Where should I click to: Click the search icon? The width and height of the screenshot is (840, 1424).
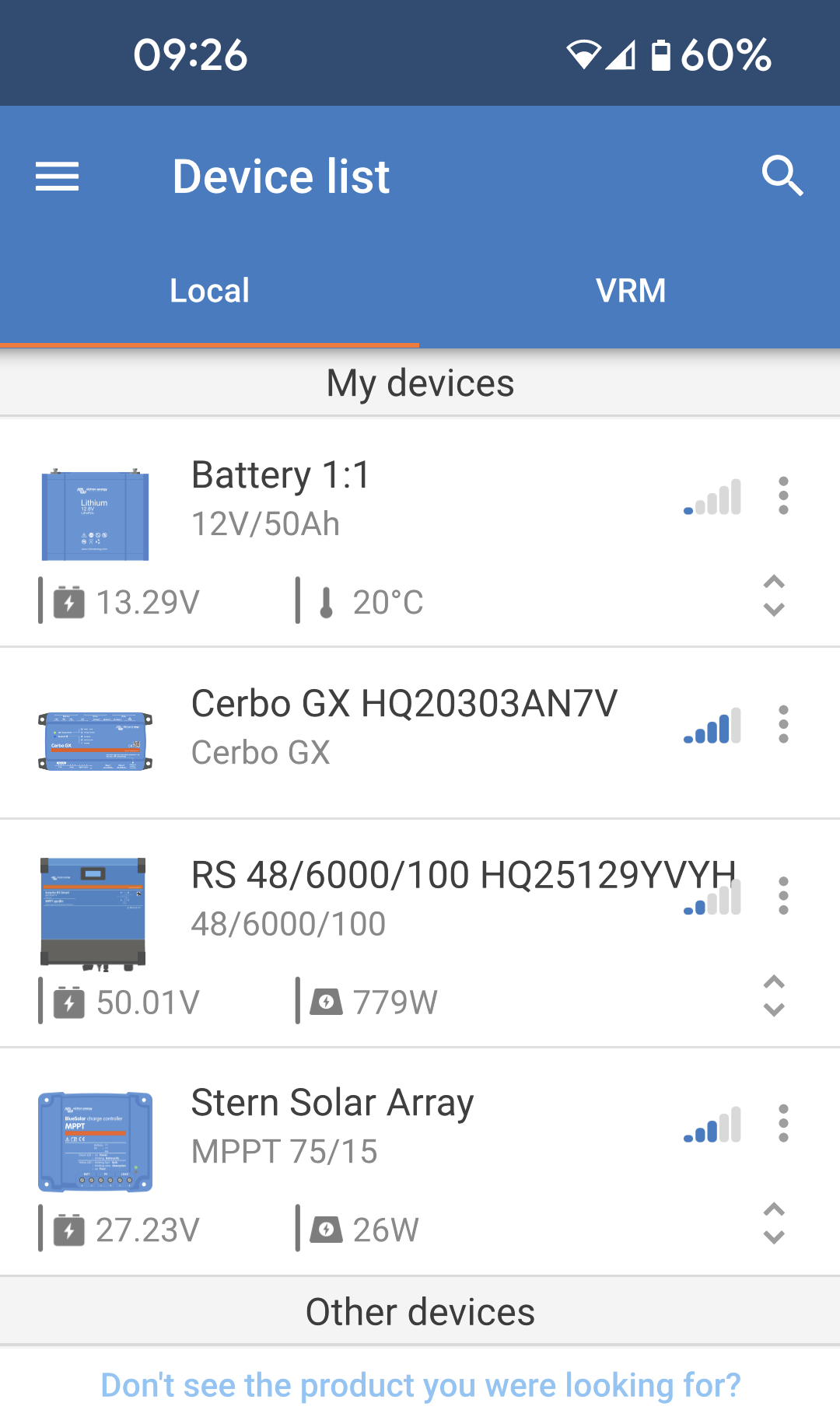783,177
